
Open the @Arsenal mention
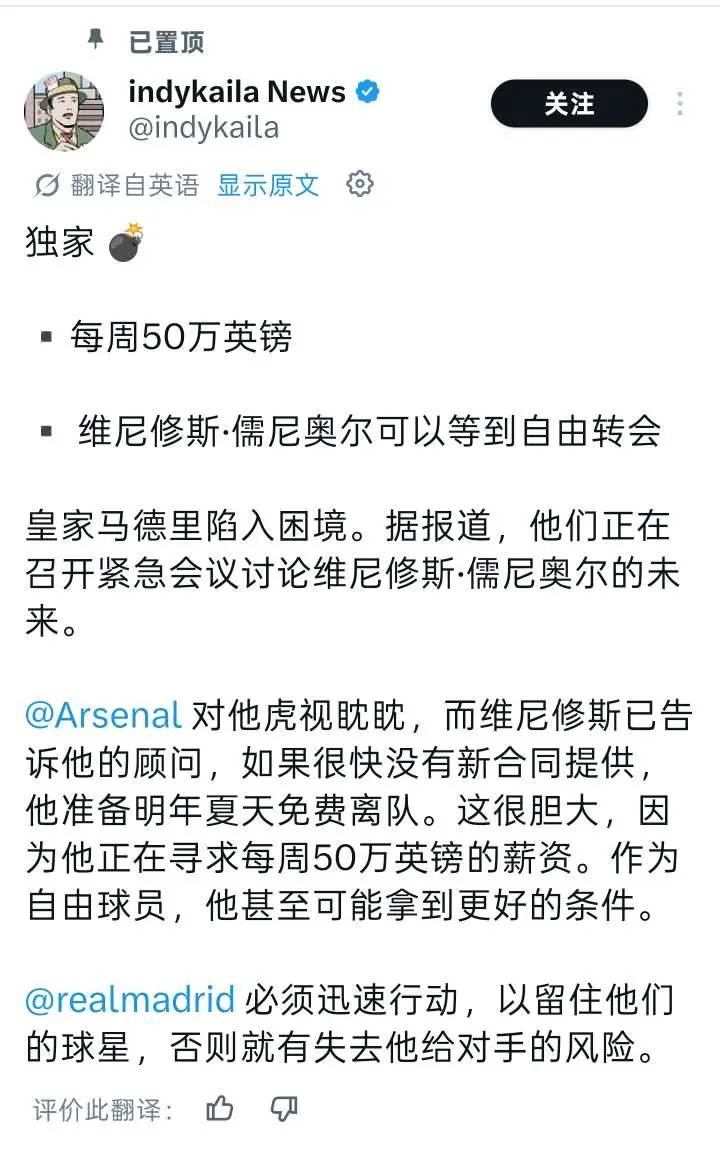pos(103,715)
